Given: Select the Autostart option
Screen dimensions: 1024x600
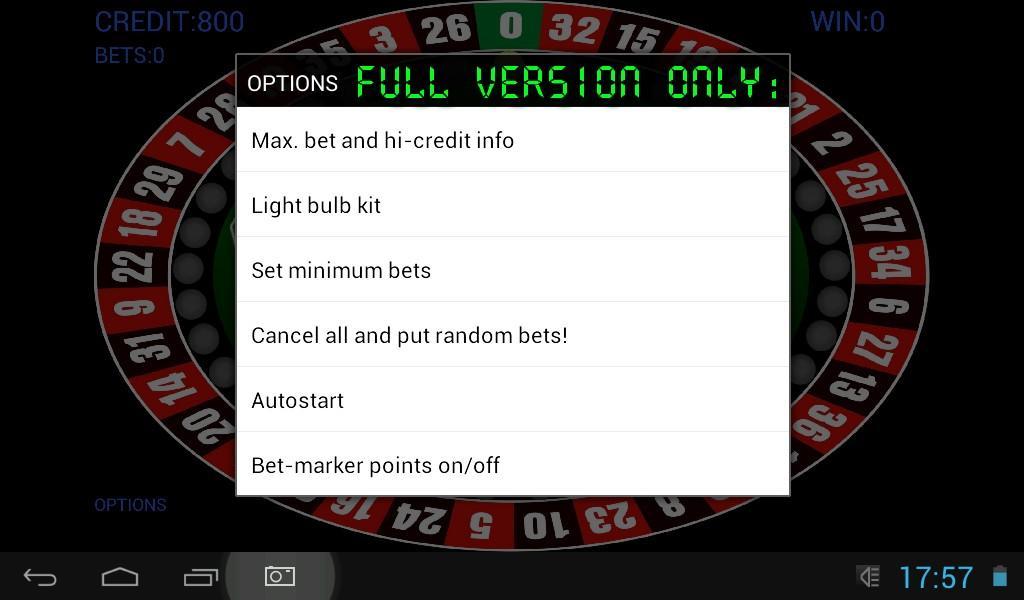Looking at the screenshot, I should 512,400.
